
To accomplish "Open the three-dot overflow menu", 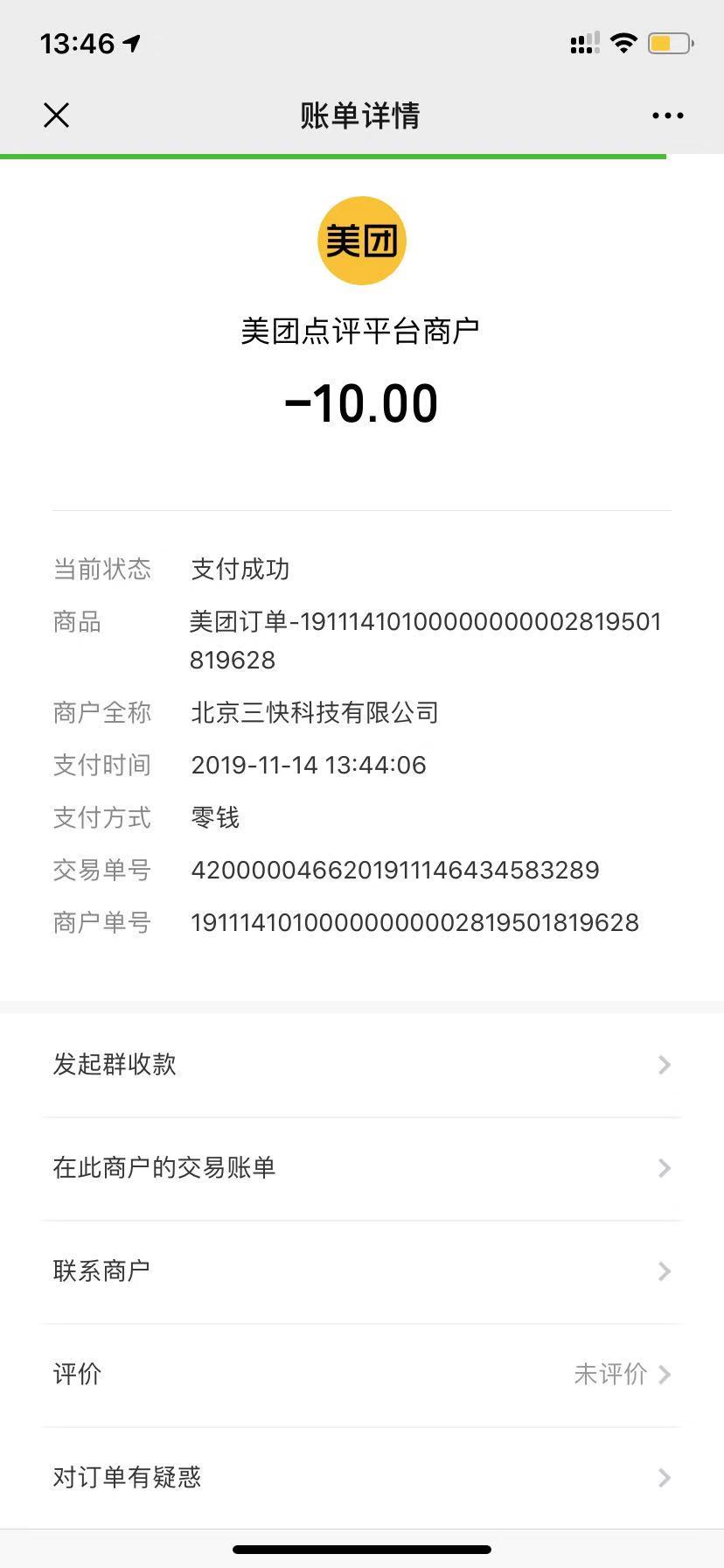I will [667, 115].
